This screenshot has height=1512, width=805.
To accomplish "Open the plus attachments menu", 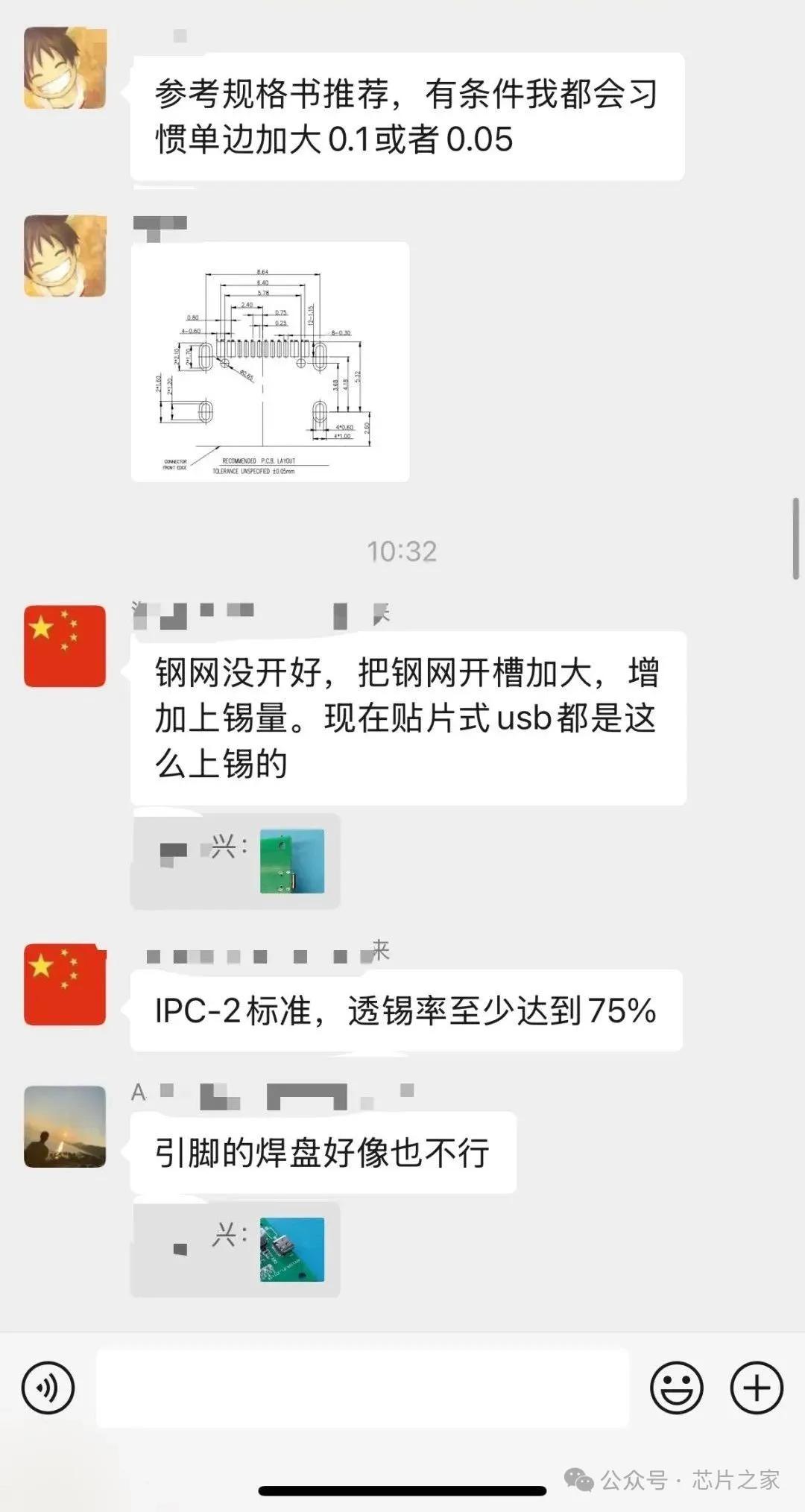I will (x=757, y=1388).
